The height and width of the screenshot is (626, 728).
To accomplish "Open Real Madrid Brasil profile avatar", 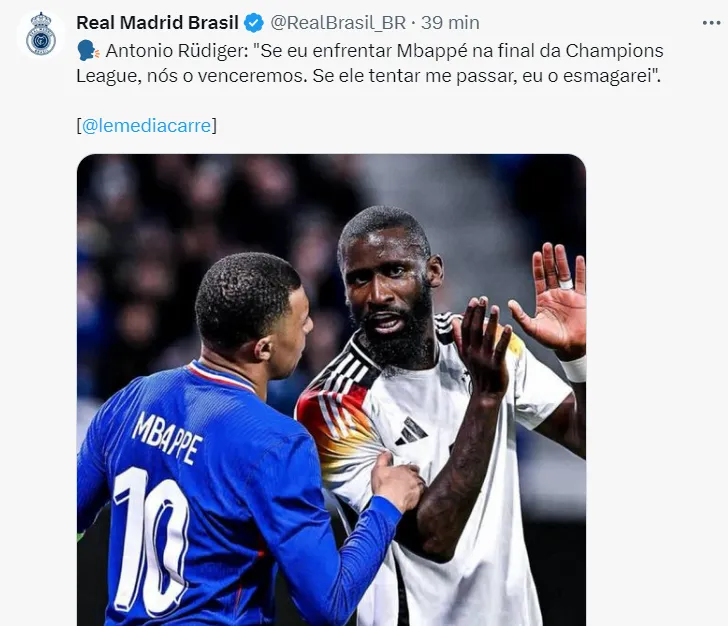I will [x=40, y=34].
